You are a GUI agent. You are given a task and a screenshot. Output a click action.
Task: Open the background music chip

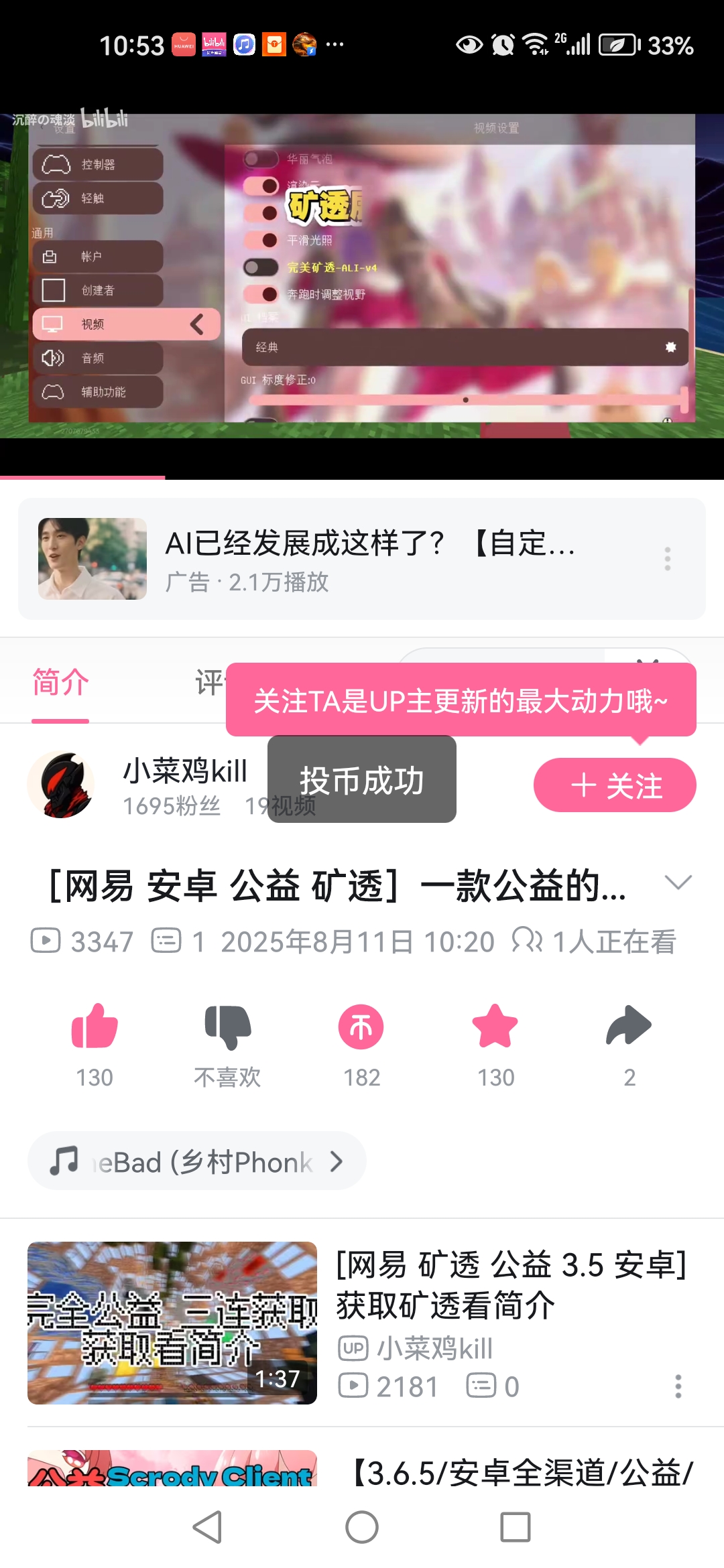tap(197, 1161)
